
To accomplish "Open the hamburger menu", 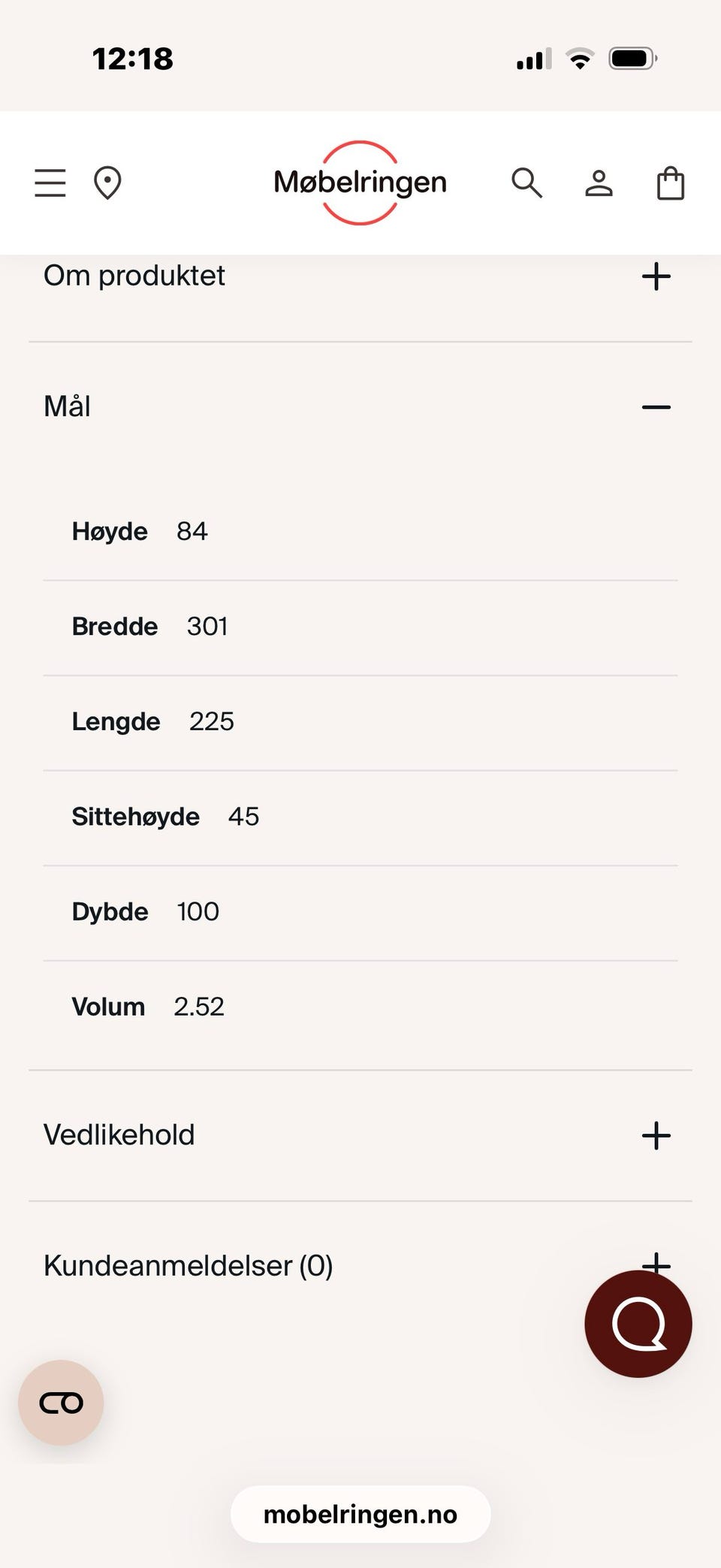I will click(x=50, y=183).
